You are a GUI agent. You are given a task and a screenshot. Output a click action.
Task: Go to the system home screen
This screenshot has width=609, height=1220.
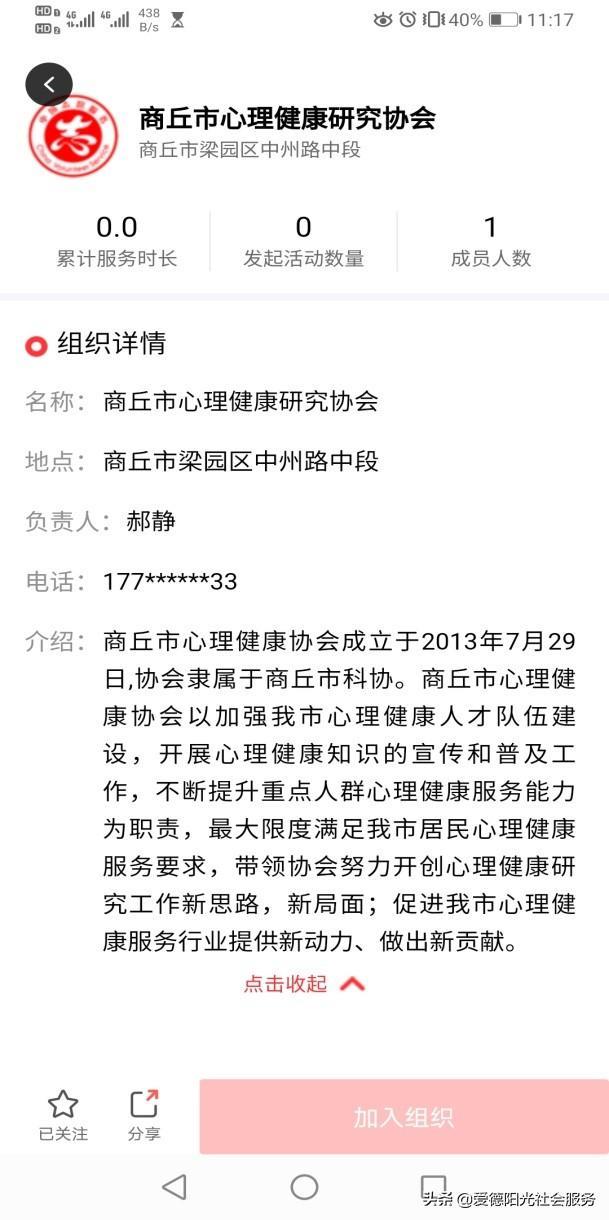click(x=304, y=1187)
